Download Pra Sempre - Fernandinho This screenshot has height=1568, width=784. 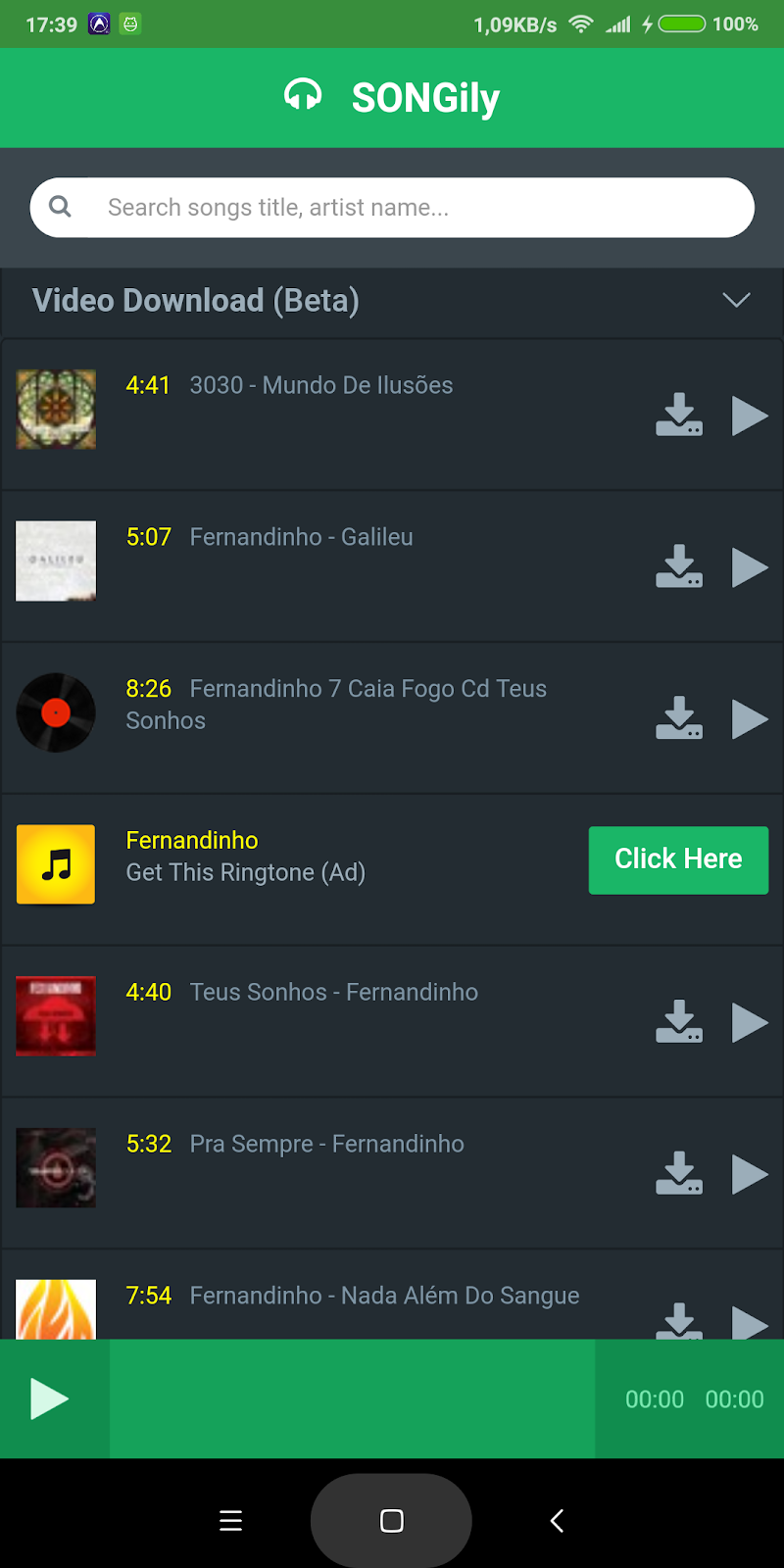coord(679,1174)
